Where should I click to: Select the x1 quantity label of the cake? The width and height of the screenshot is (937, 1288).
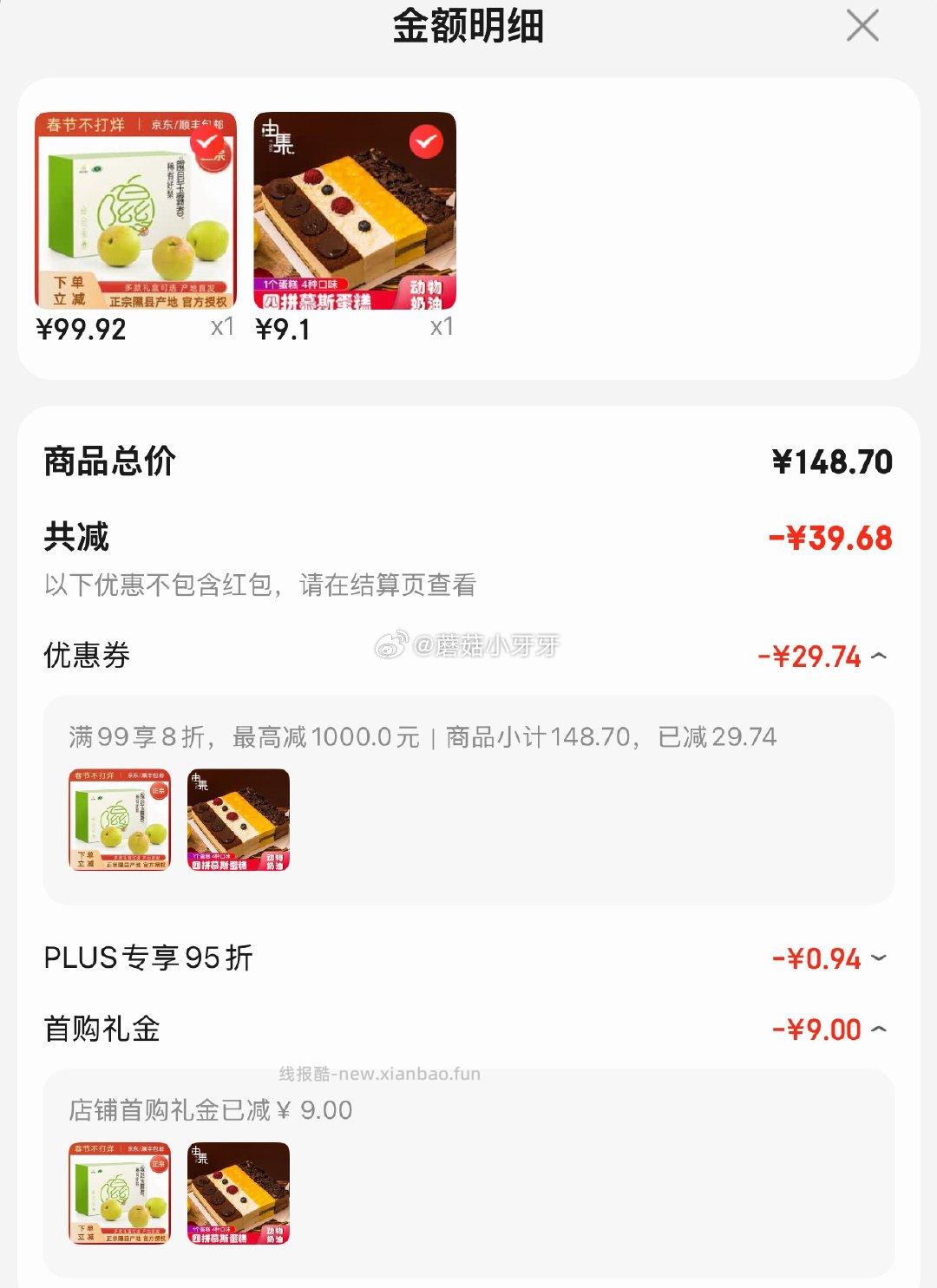point(442,327)
